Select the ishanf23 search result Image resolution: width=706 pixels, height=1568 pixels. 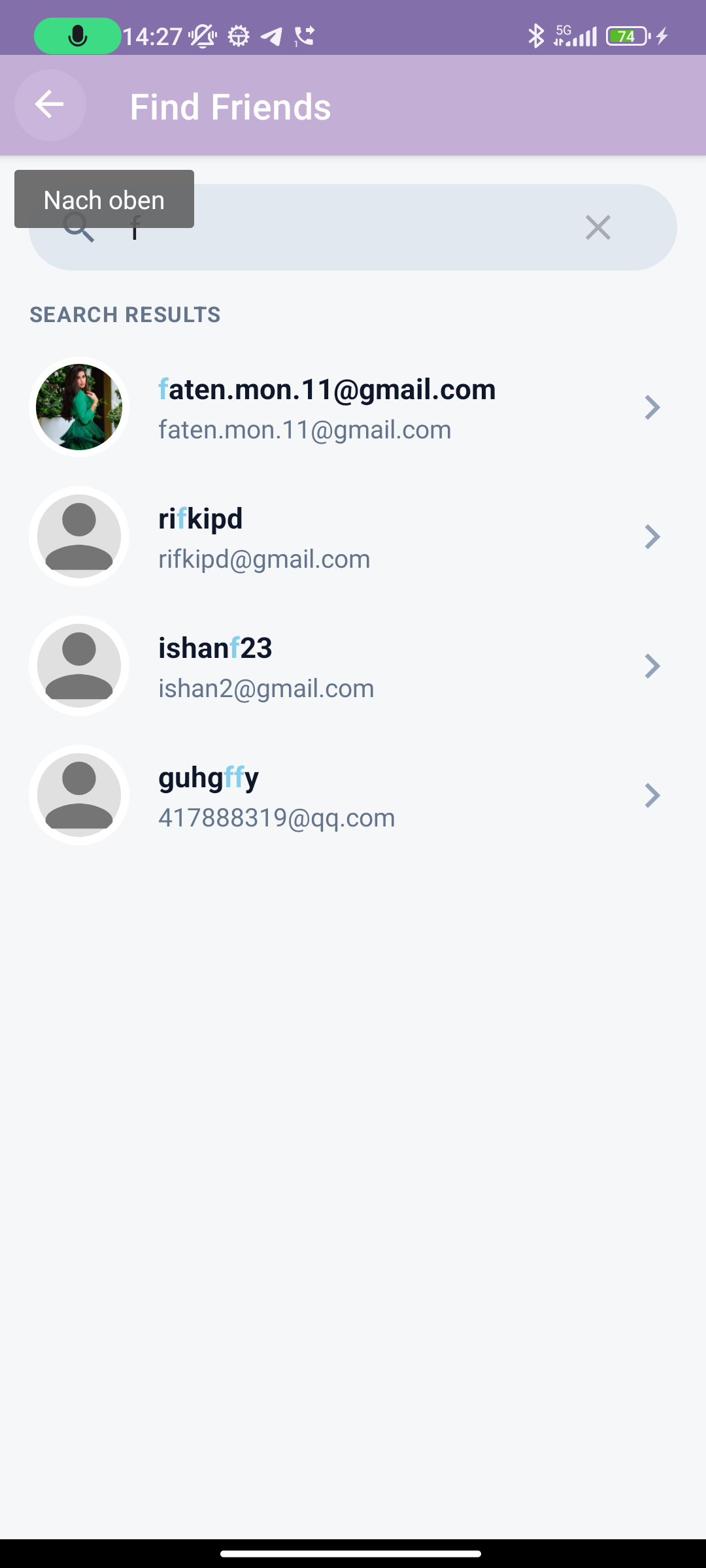pos(353,666)
